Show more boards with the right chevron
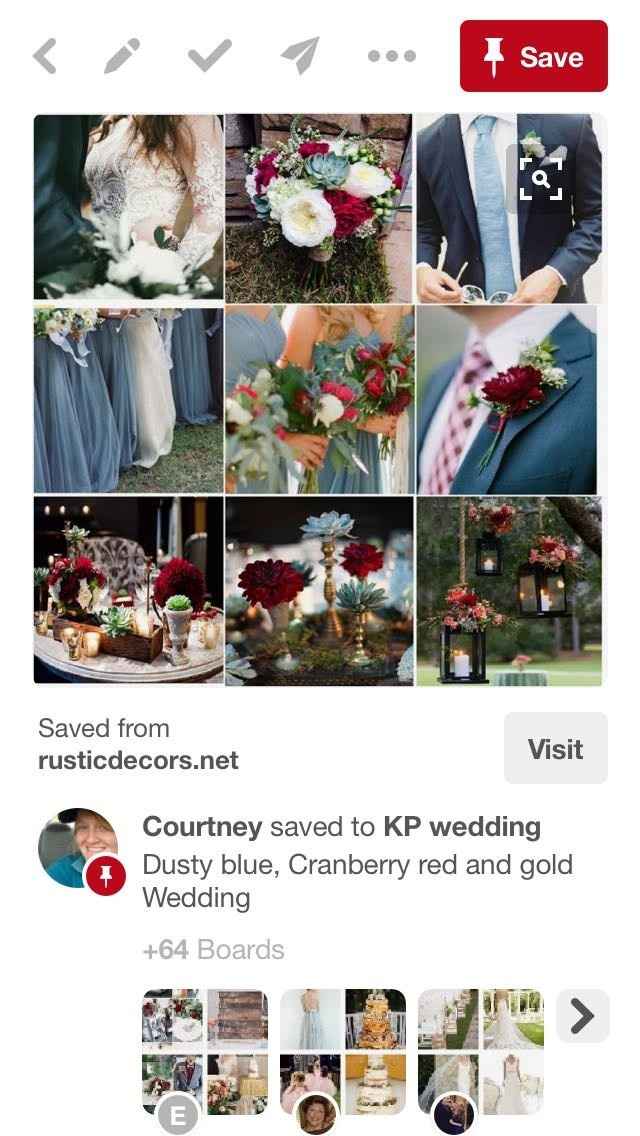 click(582, 1016)
